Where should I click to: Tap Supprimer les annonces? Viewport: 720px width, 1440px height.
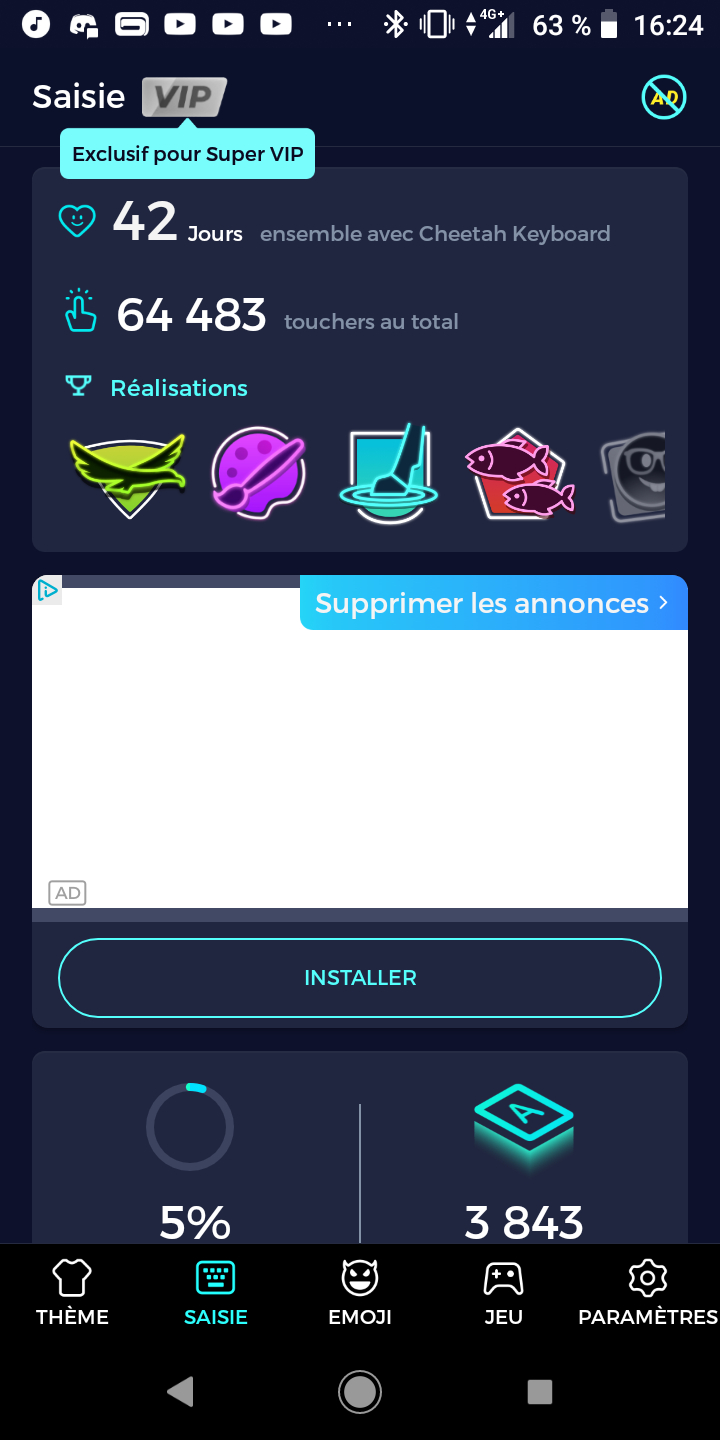pyautogui.click(x=493, y=603)
